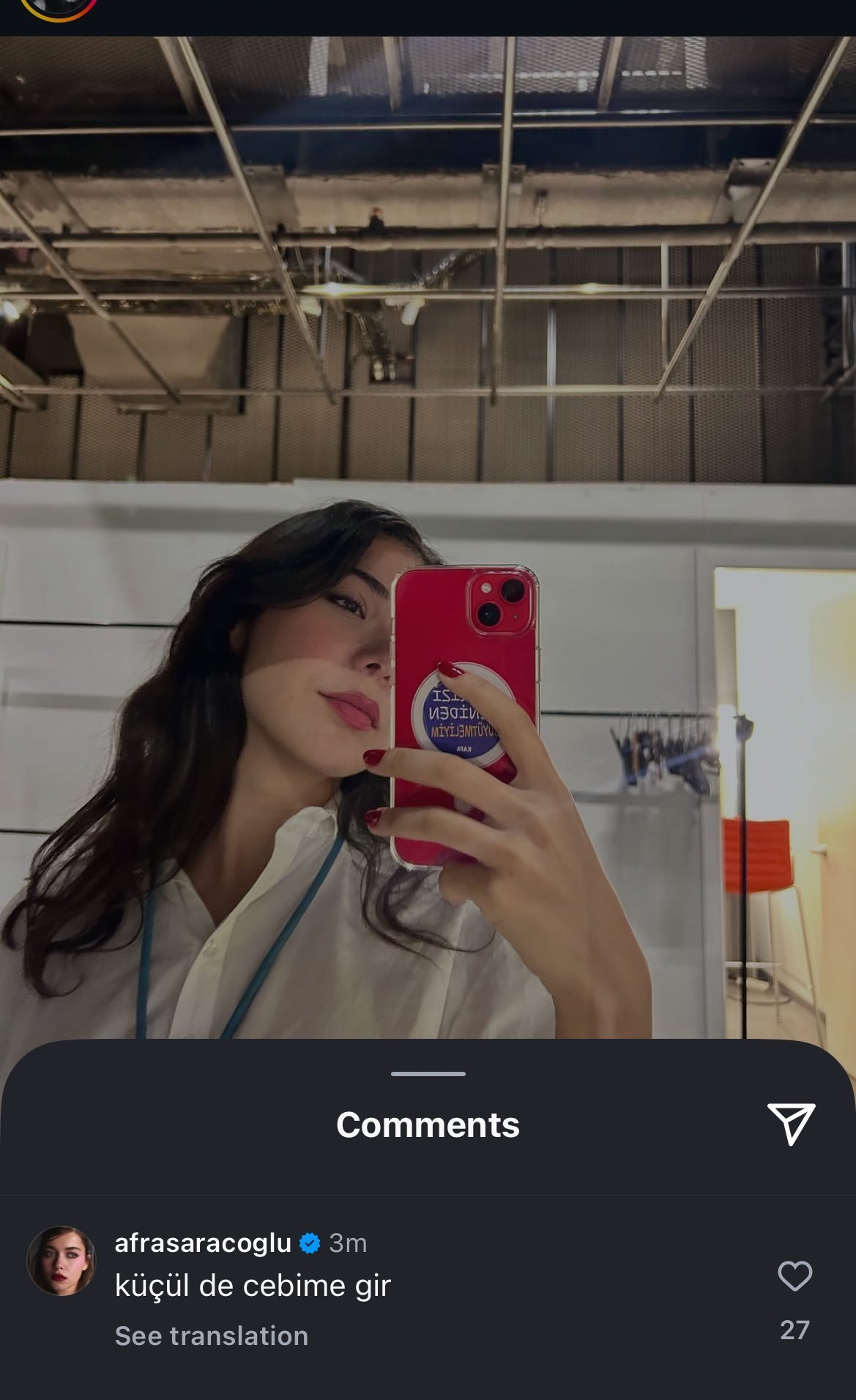
Task: Open afrasaracoglu's profile picture
Action: tap(62, 1261)
